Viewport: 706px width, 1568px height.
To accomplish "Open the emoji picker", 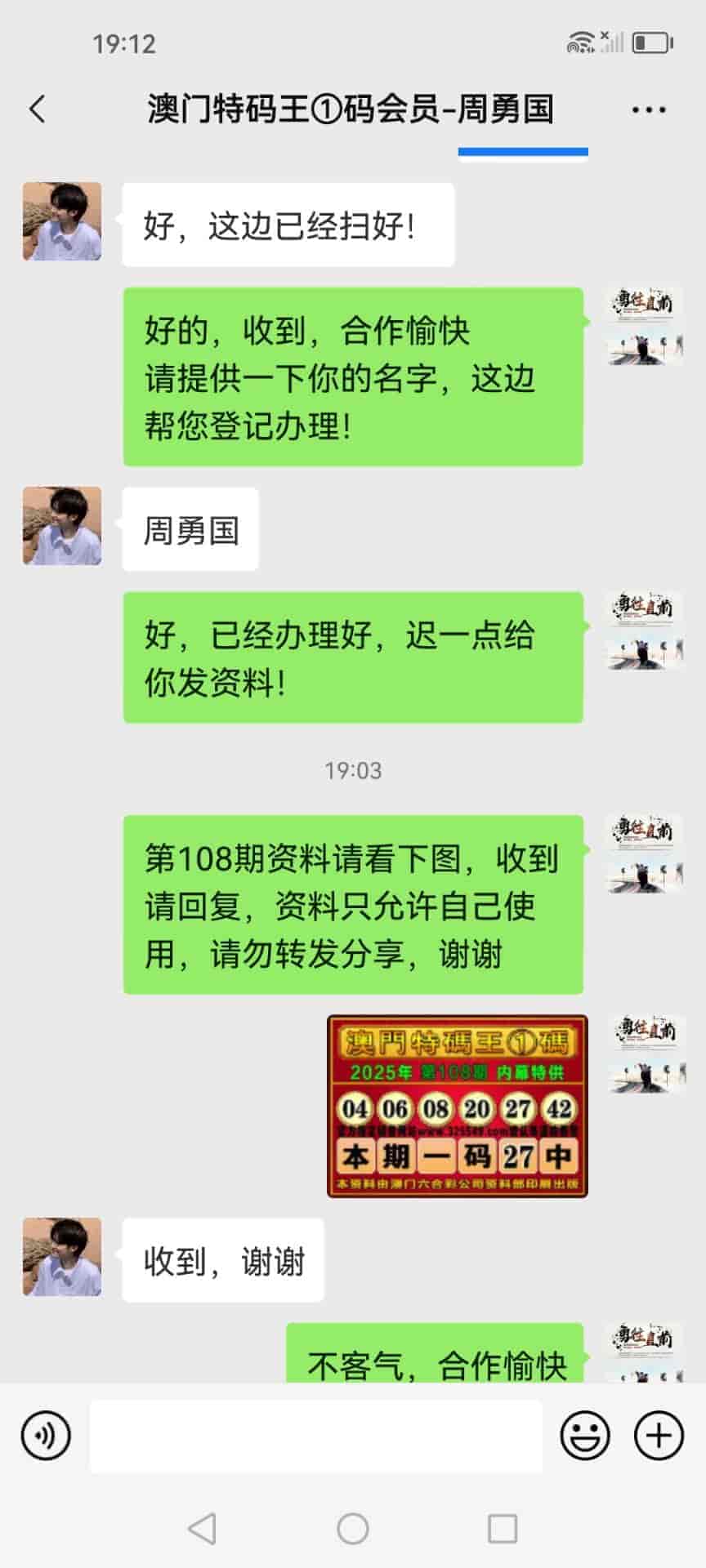I will coord(585,1435).
